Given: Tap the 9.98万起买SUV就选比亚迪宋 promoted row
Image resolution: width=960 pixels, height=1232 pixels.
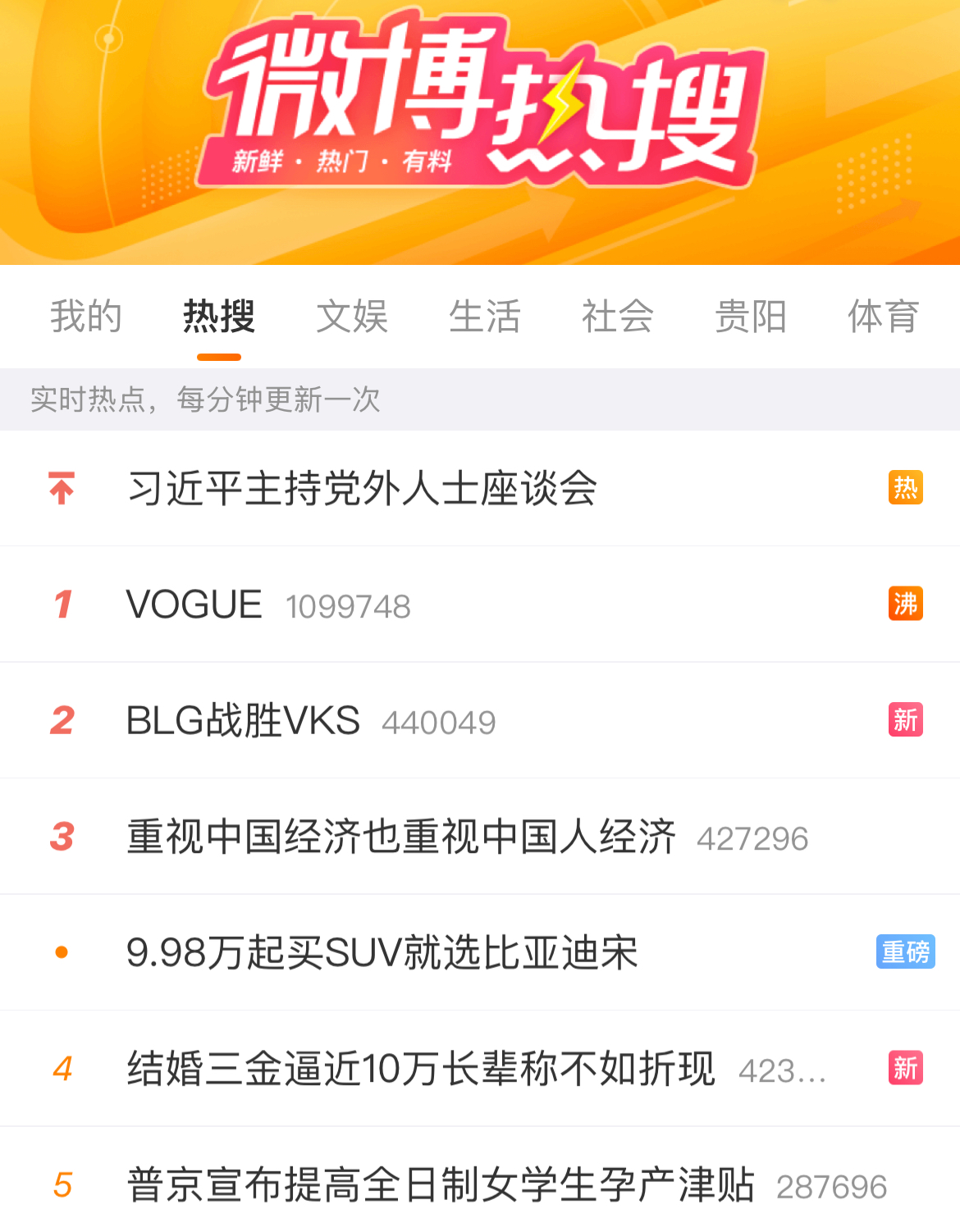Looking at the screenshot, I should click(382, 953).
